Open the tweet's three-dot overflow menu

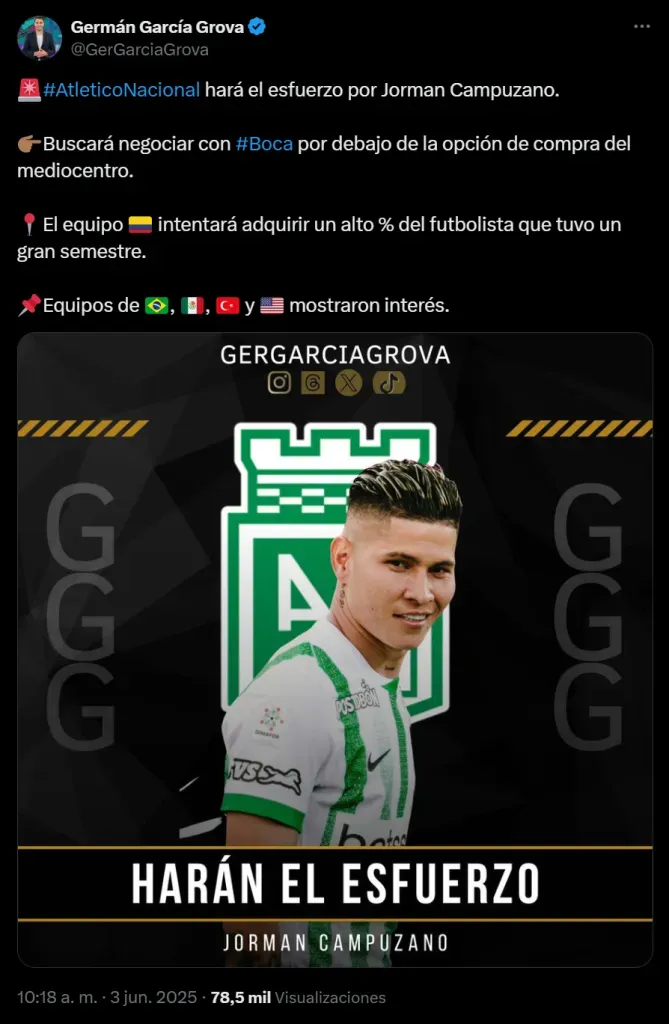[640, 28]
